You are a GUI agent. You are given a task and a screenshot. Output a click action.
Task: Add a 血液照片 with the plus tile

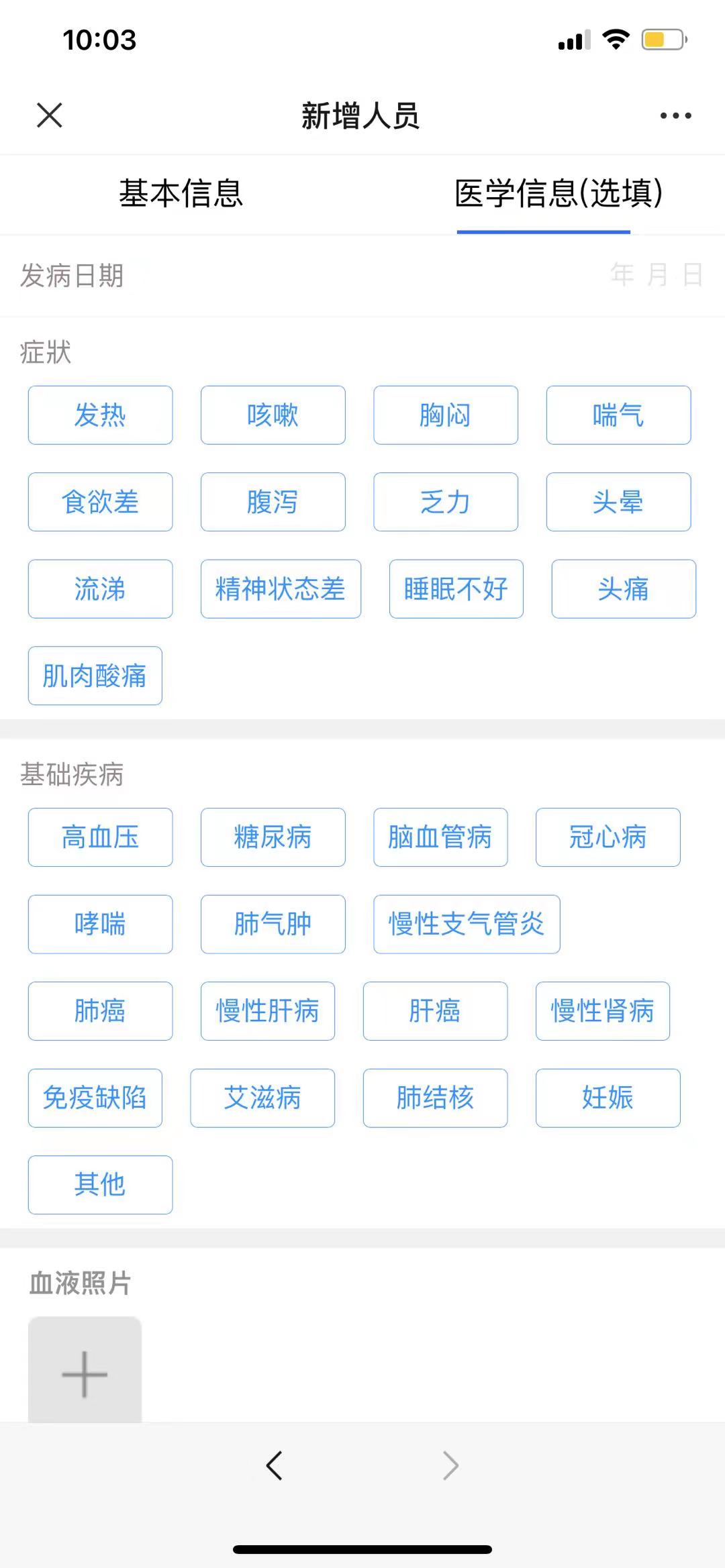[x=85, y=1369]
